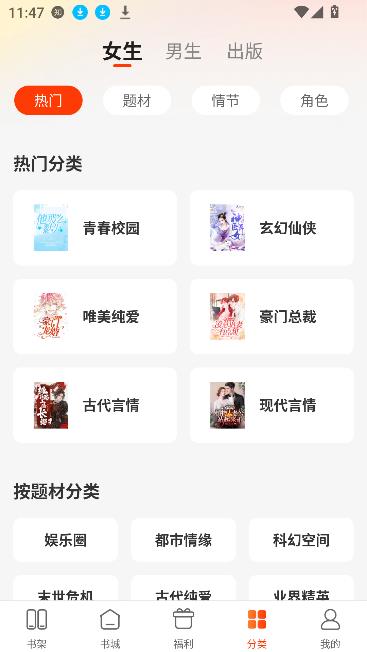
Task: Open the 青春校园 category
Action: [x=95, y=228]
